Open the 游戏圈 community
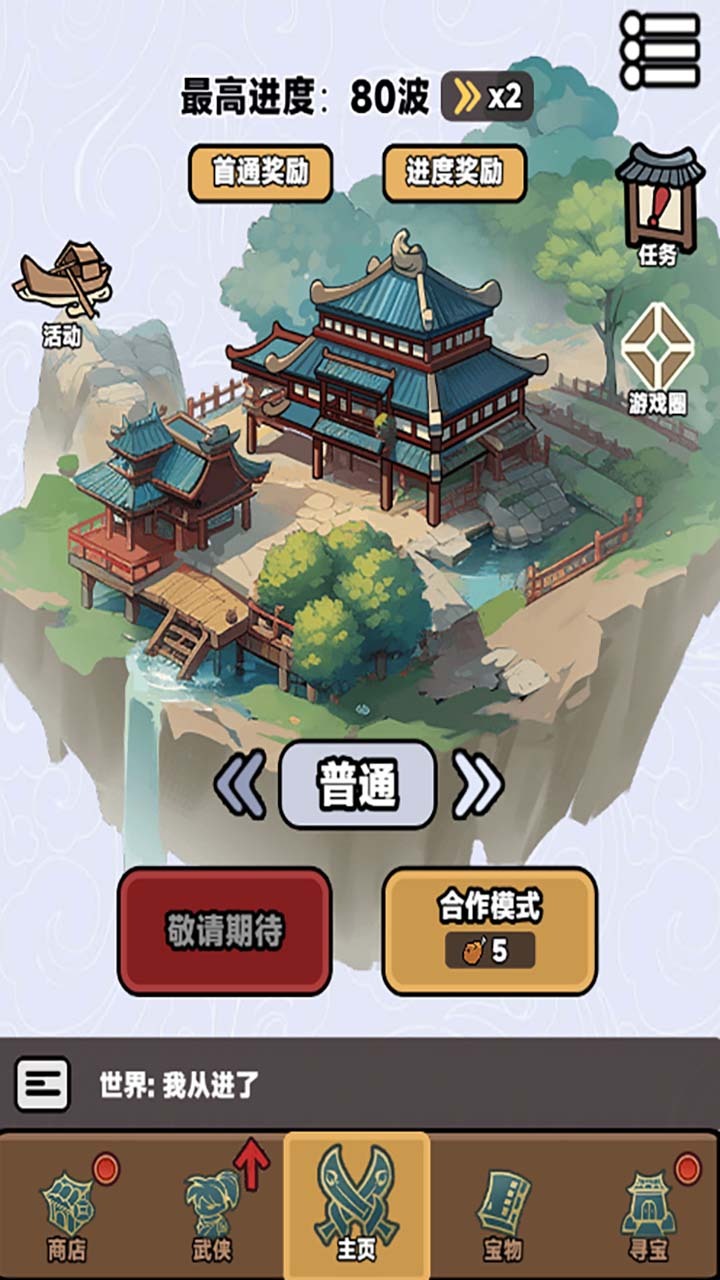 pos(657,360)
